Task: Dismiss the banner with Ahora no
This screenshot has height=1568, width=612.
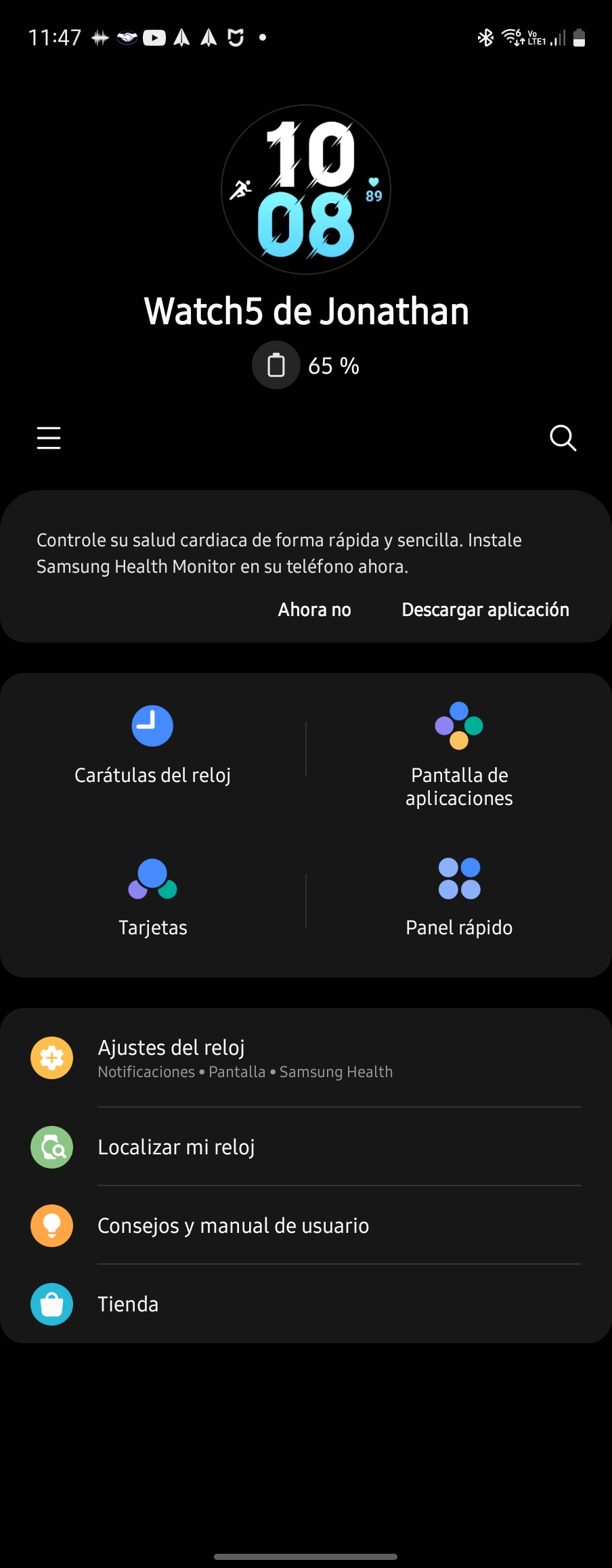Action: click(314, 609)
